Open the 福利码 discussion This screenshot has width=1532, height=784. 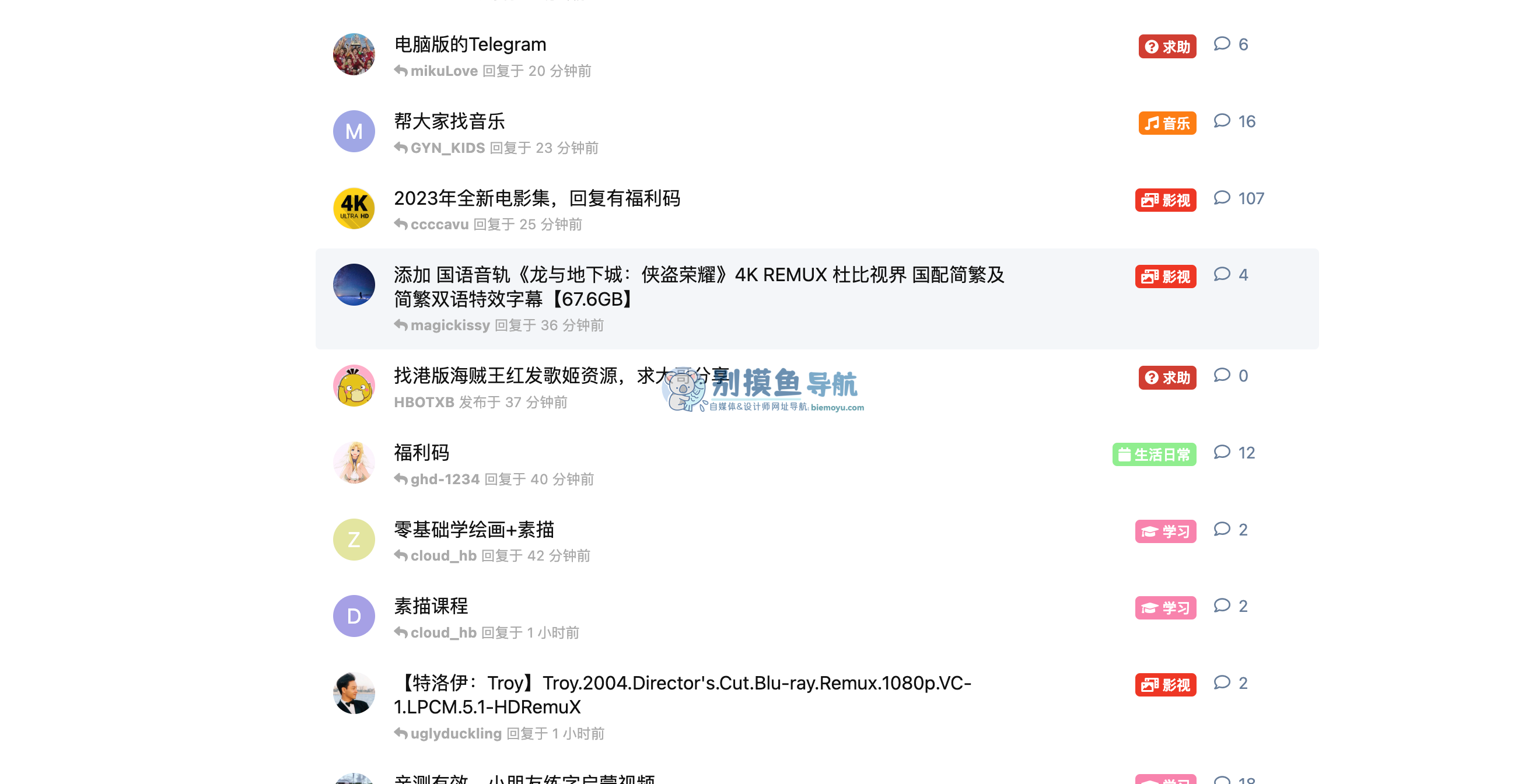pos(421,453)
